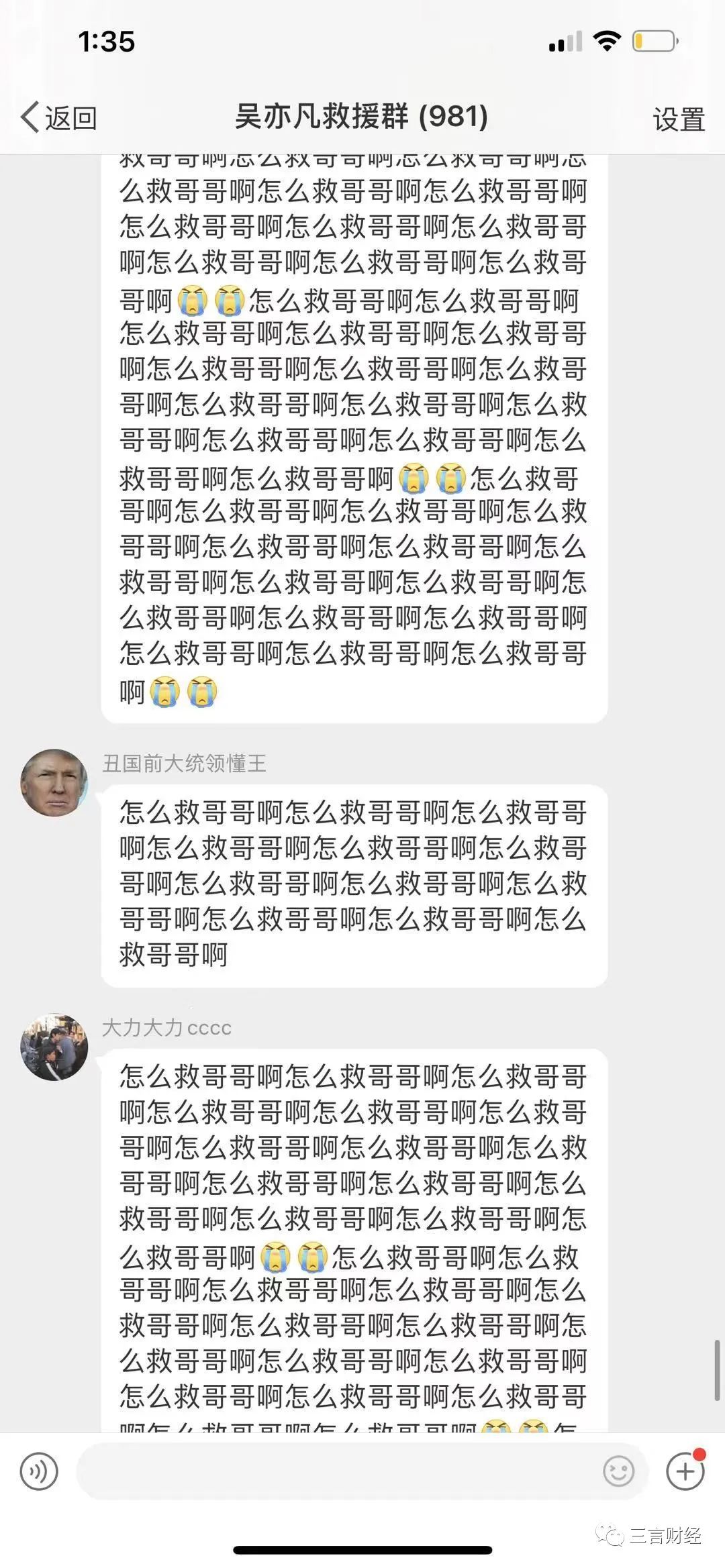Go back via 返回 button
Image resolution: width=725 pixels, height=1568 pixels.
tap(59, 118)
